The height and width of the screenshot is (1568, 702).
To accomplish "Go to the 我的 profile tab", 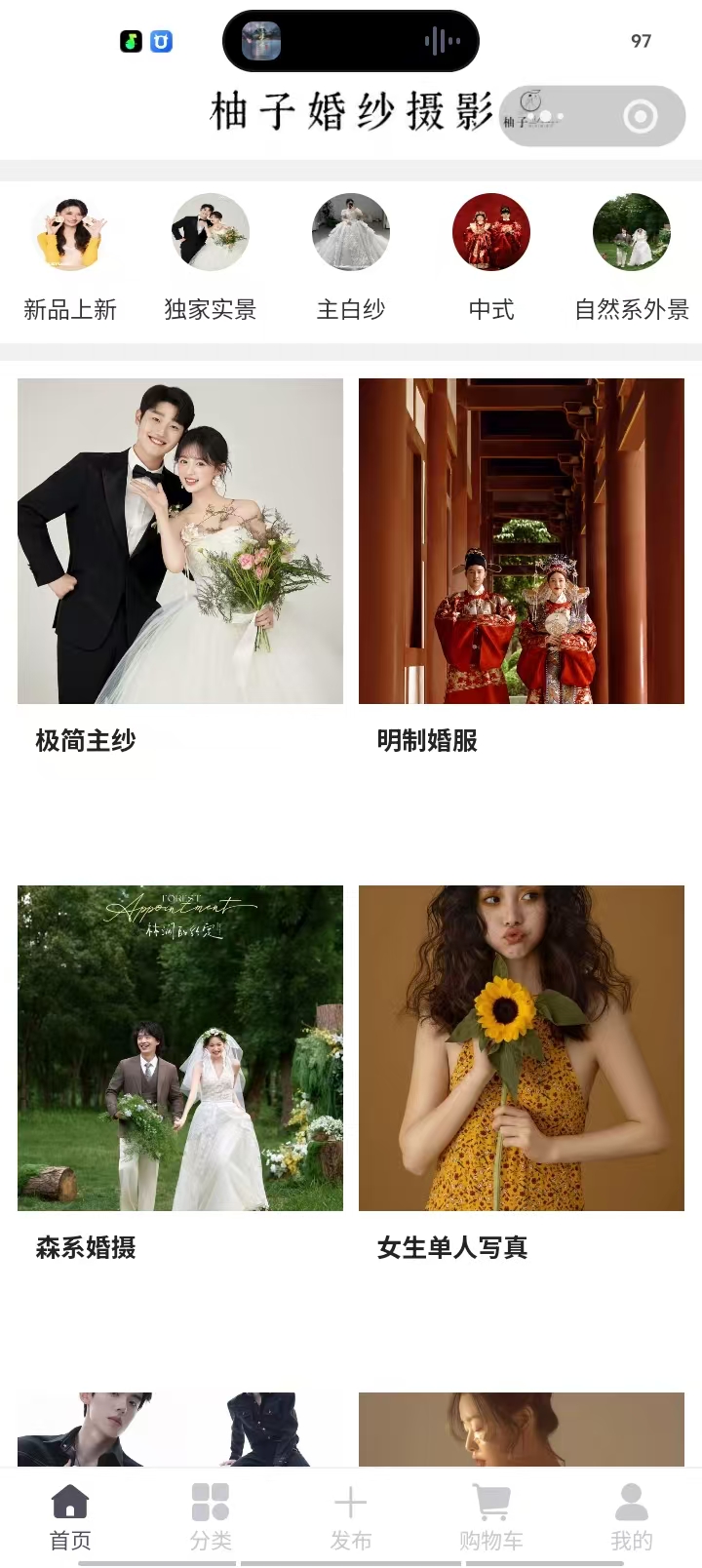I will 632,1516.
